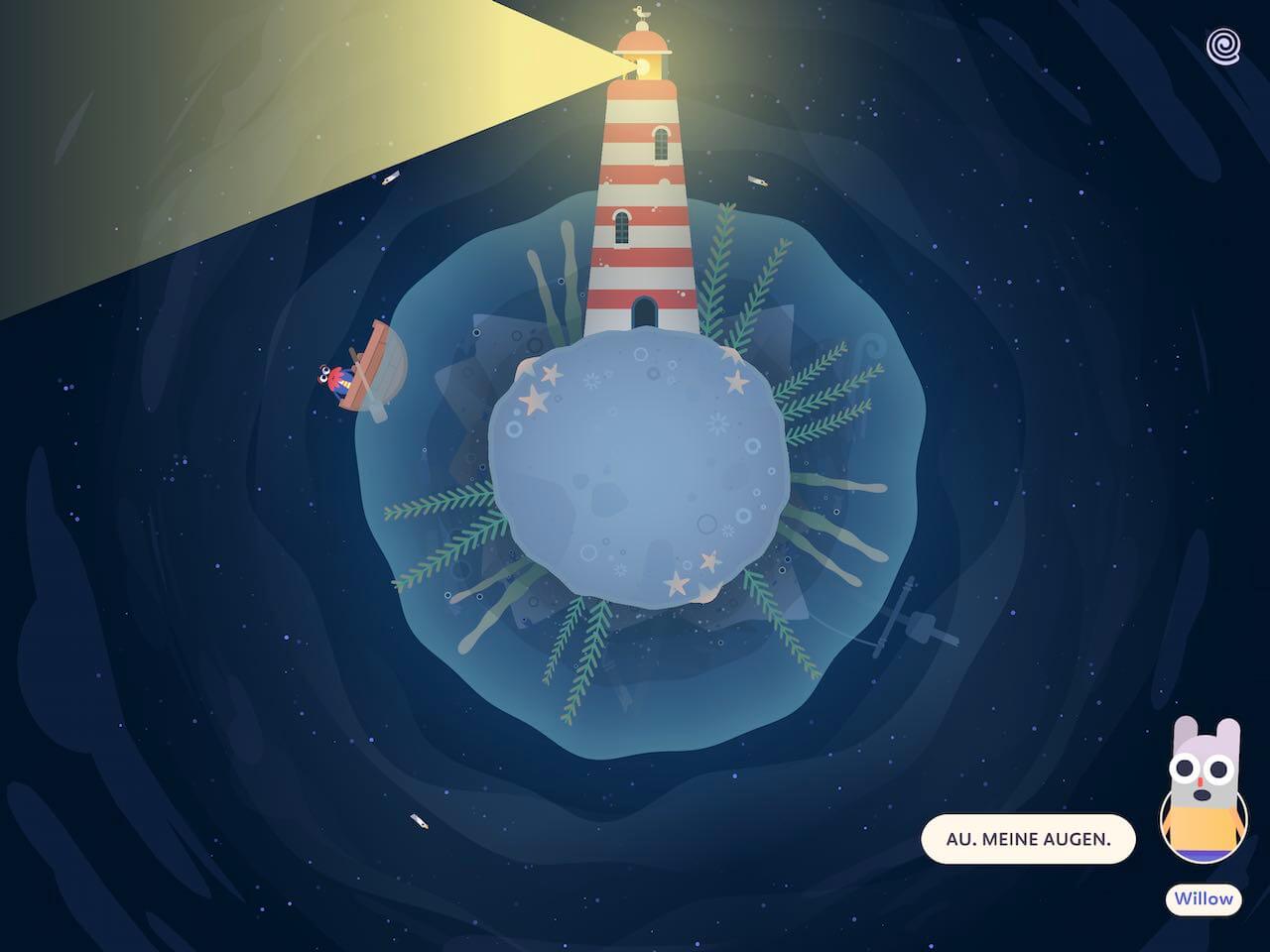This screenshot has width=1270, height=952.
Task: Tap Willow's character avatar
Action: tap(1204, 791)
